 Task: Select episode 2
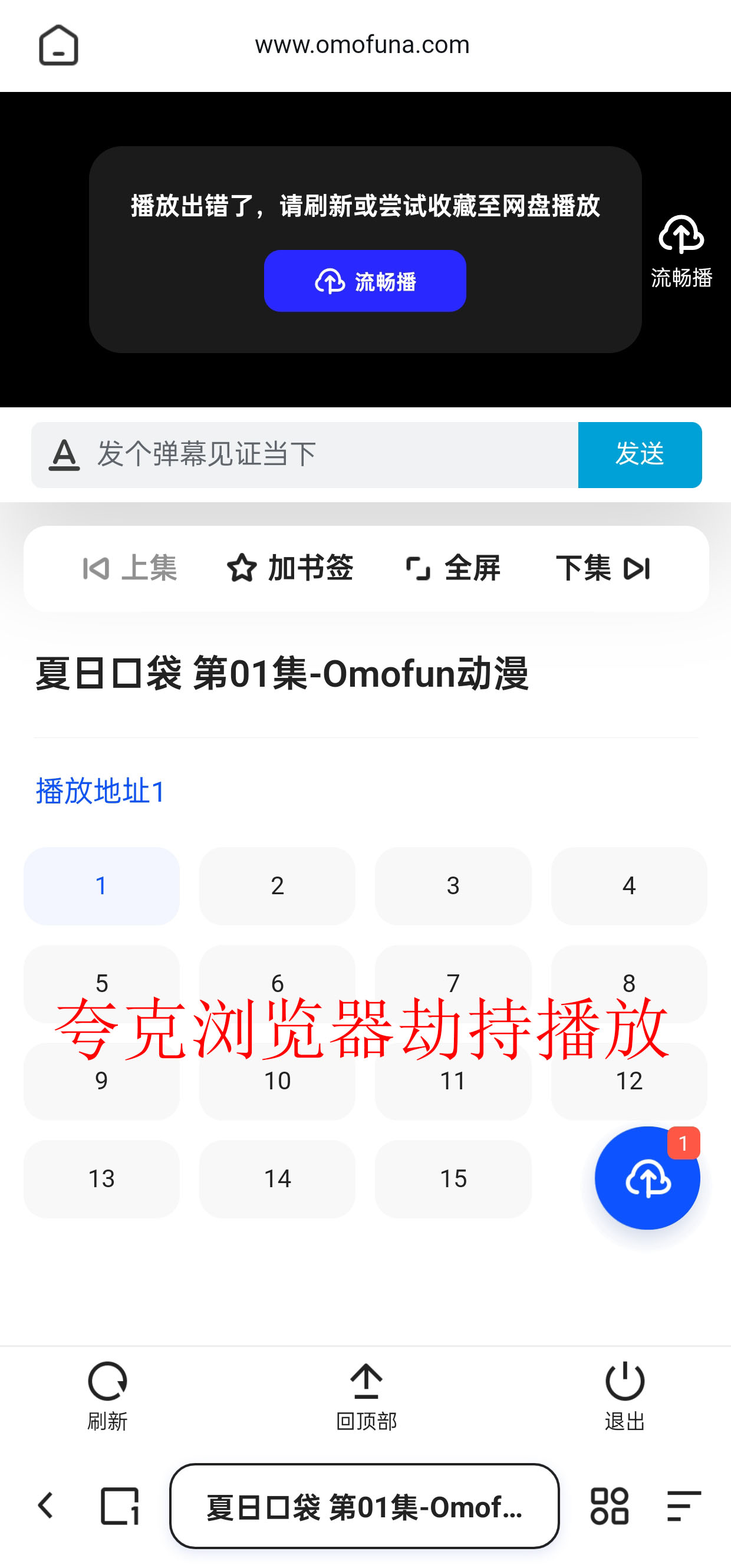coord(277,885)
